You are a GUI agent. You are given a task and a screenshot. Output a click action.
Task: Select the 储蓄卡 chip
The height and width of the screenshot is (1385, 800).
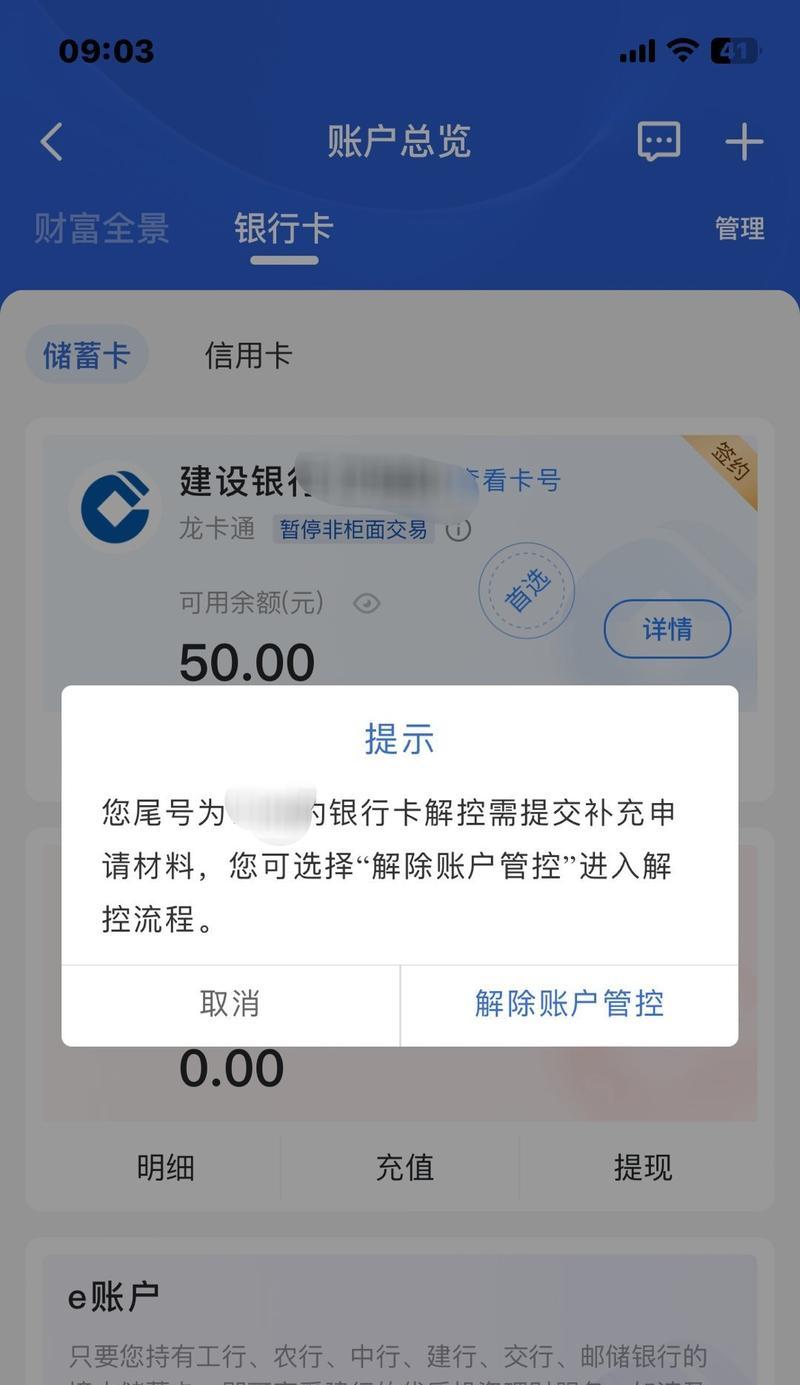point(86,355)
